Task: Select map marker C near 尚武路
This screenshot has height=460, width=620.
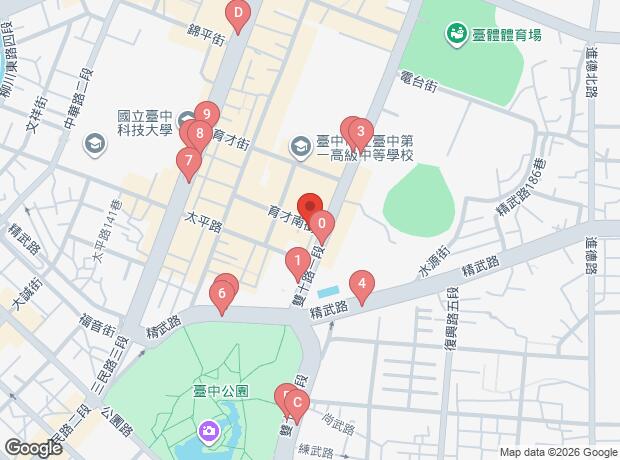Action: (x=297, y=405)
